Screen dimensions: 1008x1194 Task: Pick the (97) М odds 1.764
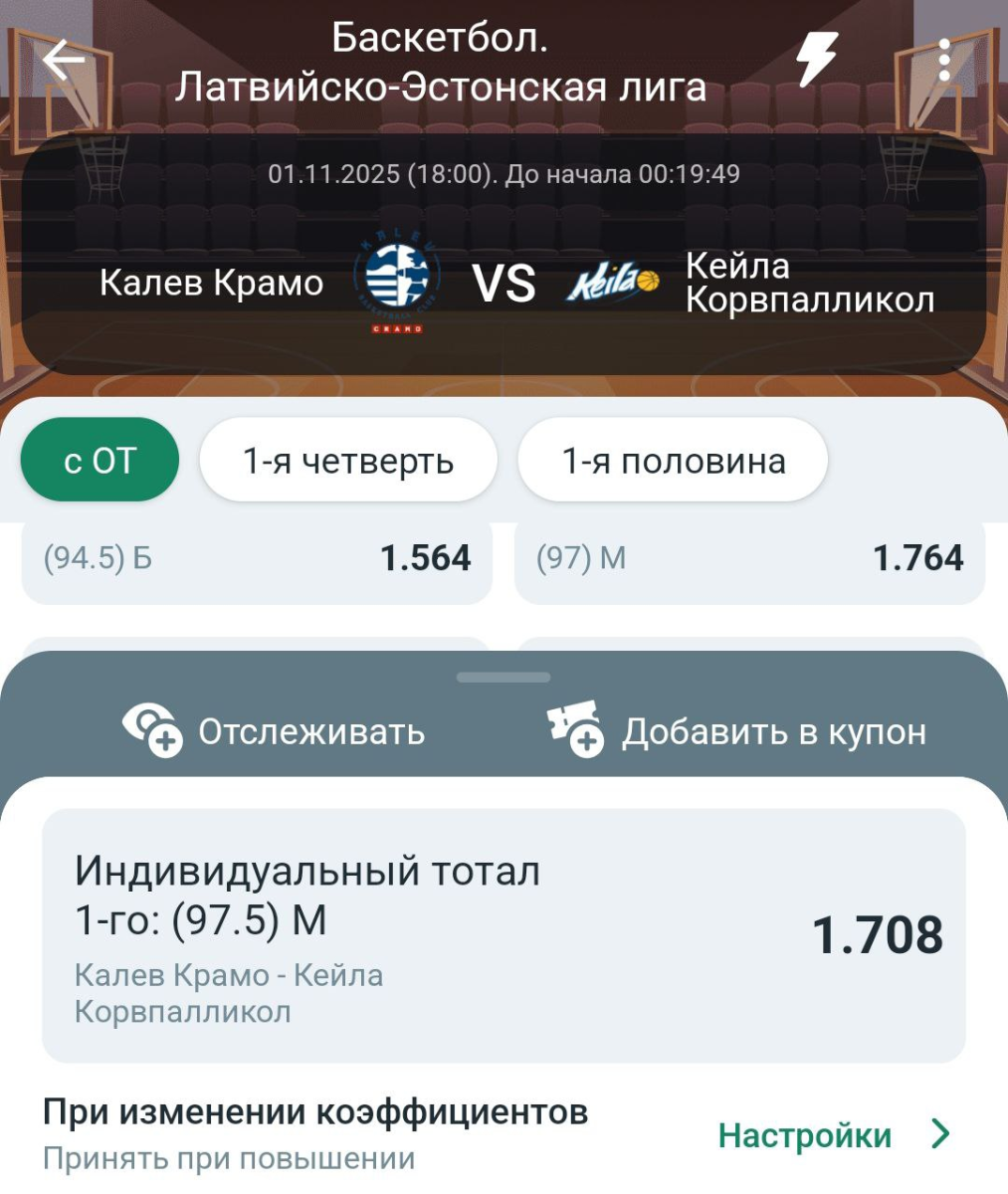[x=749, y=559]
